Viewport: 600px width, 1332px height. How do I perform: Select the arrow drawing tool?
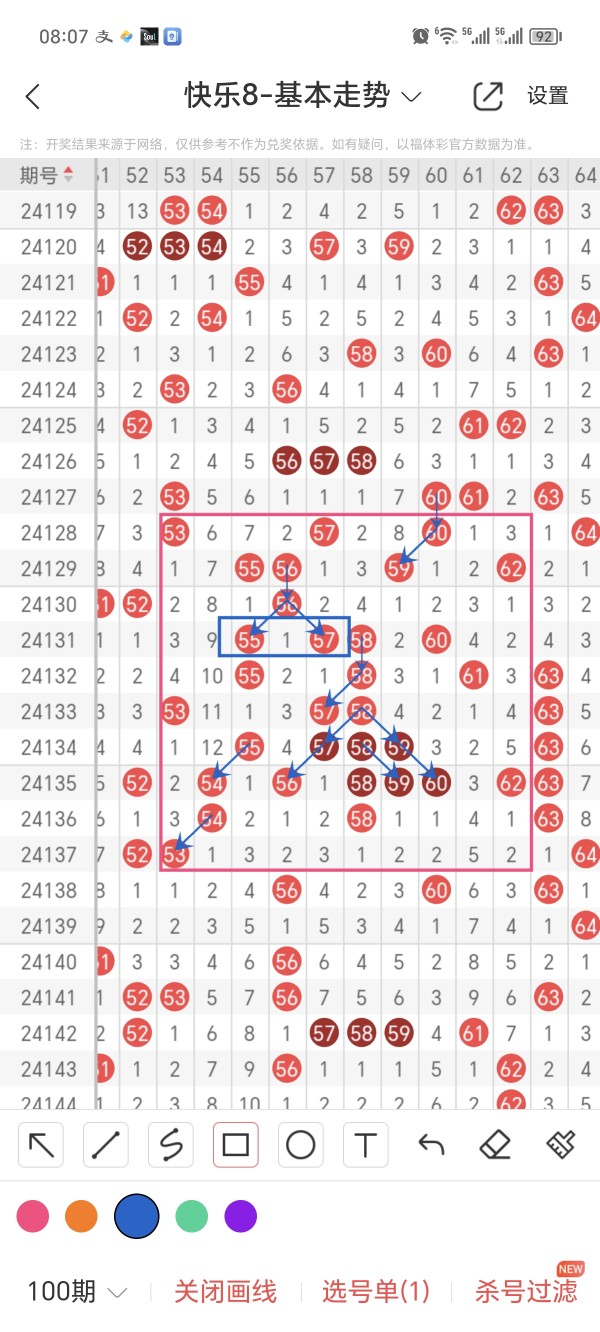[x=41, y=1144]
